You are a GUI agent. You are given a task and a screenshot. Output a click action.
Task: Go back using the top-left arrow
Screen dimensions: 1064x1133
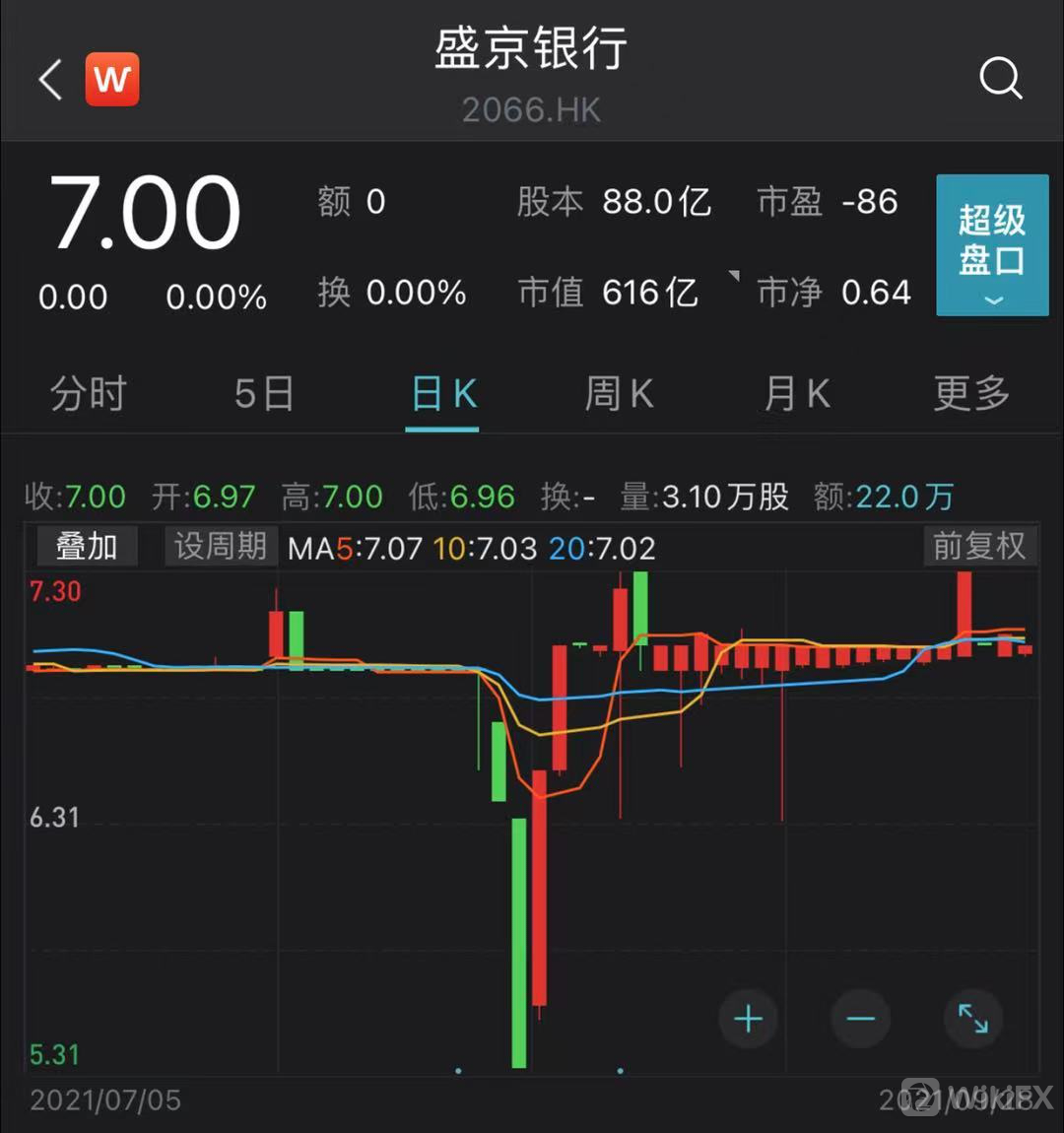click(51, 79)
